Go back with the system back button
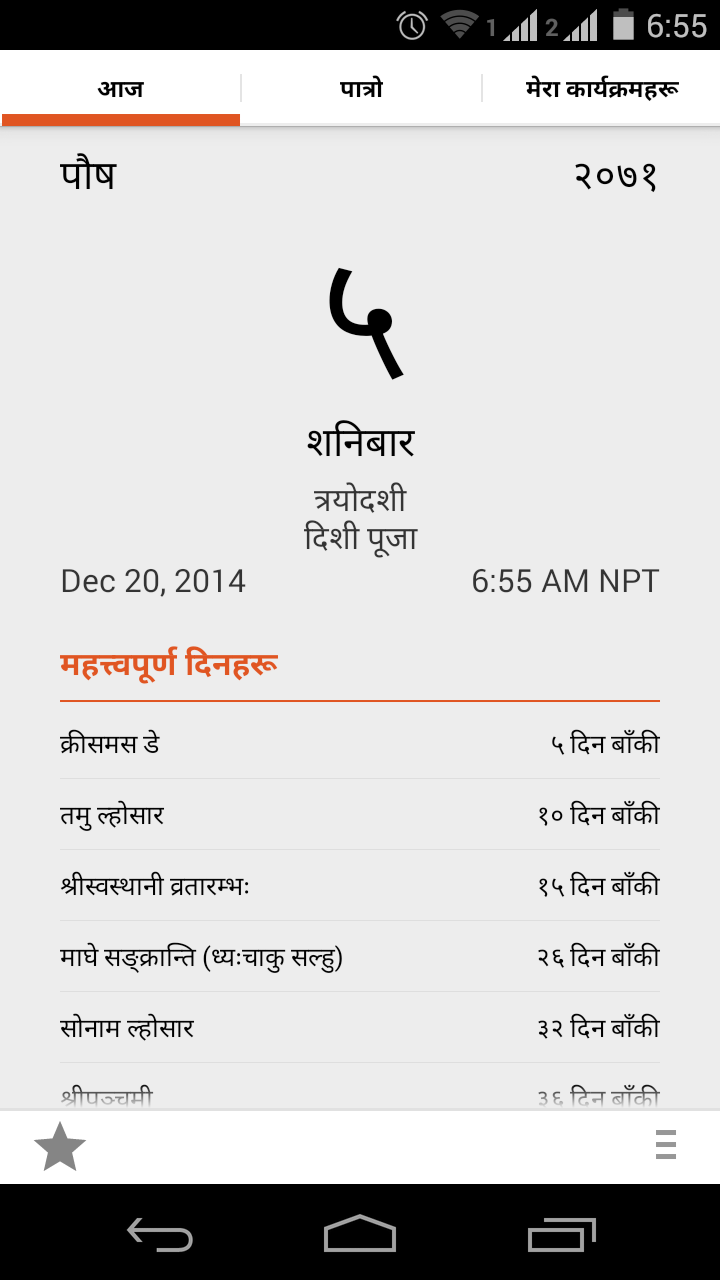720x1280 pixels. [x=160, y=1234]
